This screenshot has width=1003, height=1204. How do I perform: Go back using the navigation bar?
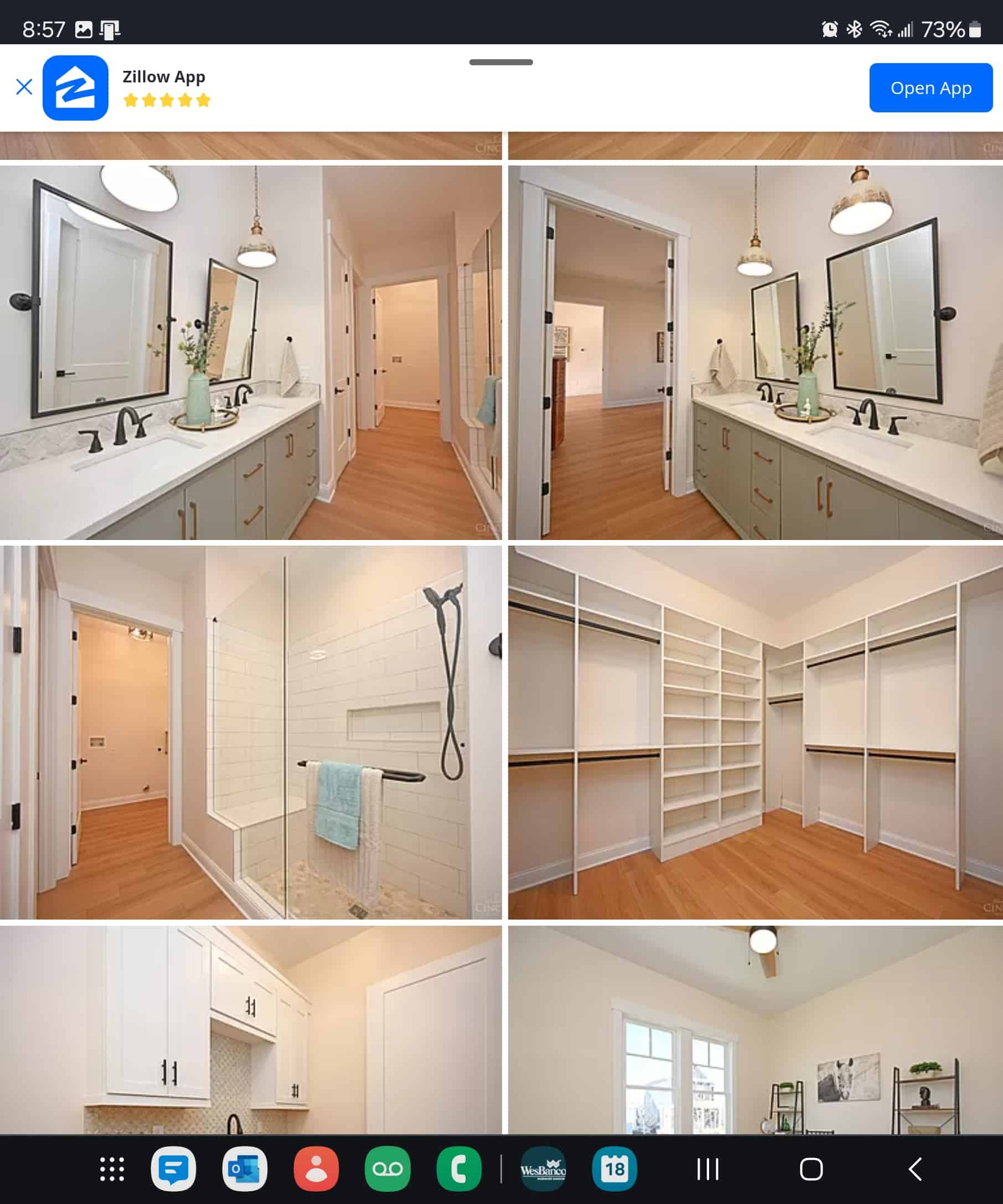pos(915,1169)
